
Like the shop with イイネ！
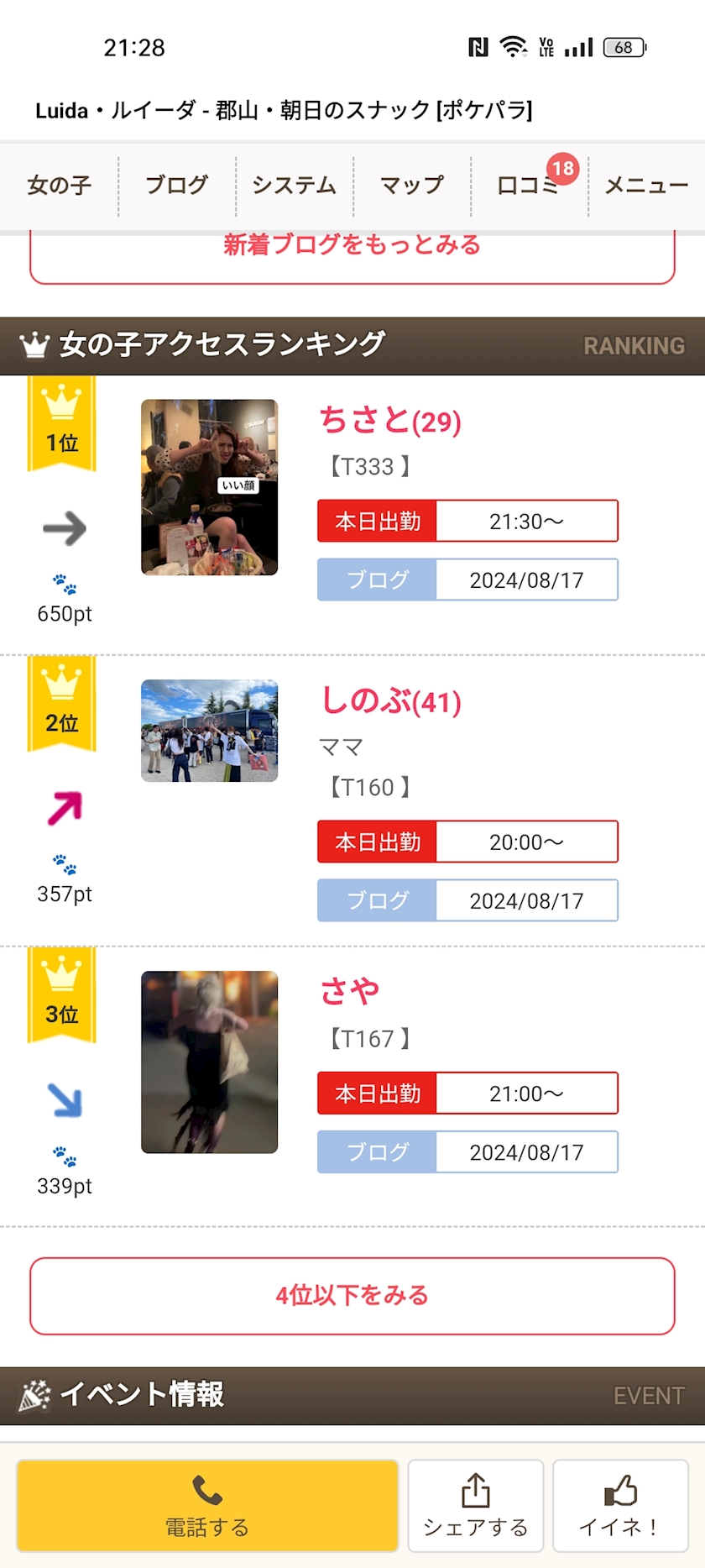pyautogui.click(x=620, y=1506)
